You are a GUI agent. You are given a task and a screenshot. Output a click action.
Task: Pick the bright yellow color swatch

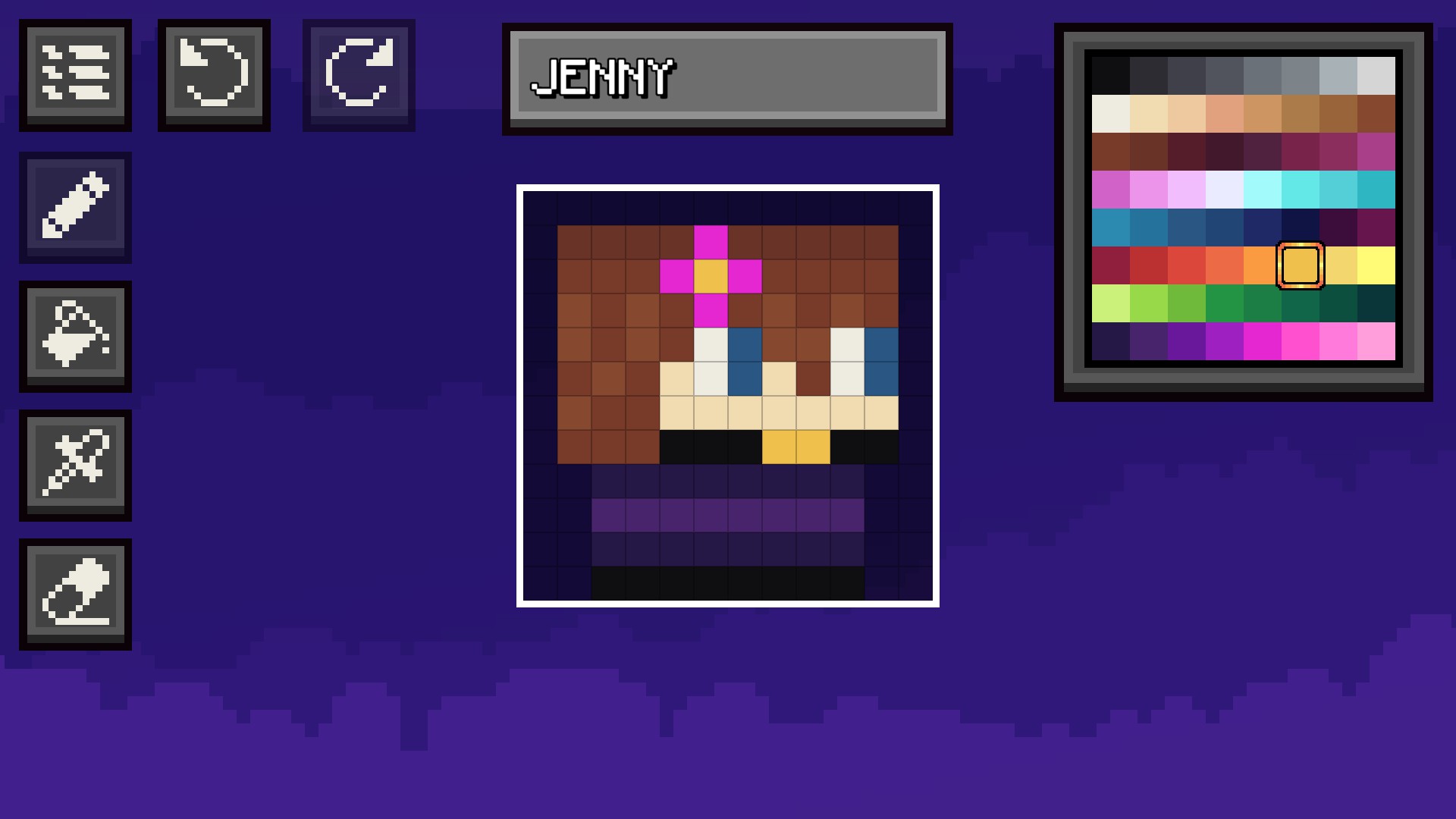[x=1376, y=265]
